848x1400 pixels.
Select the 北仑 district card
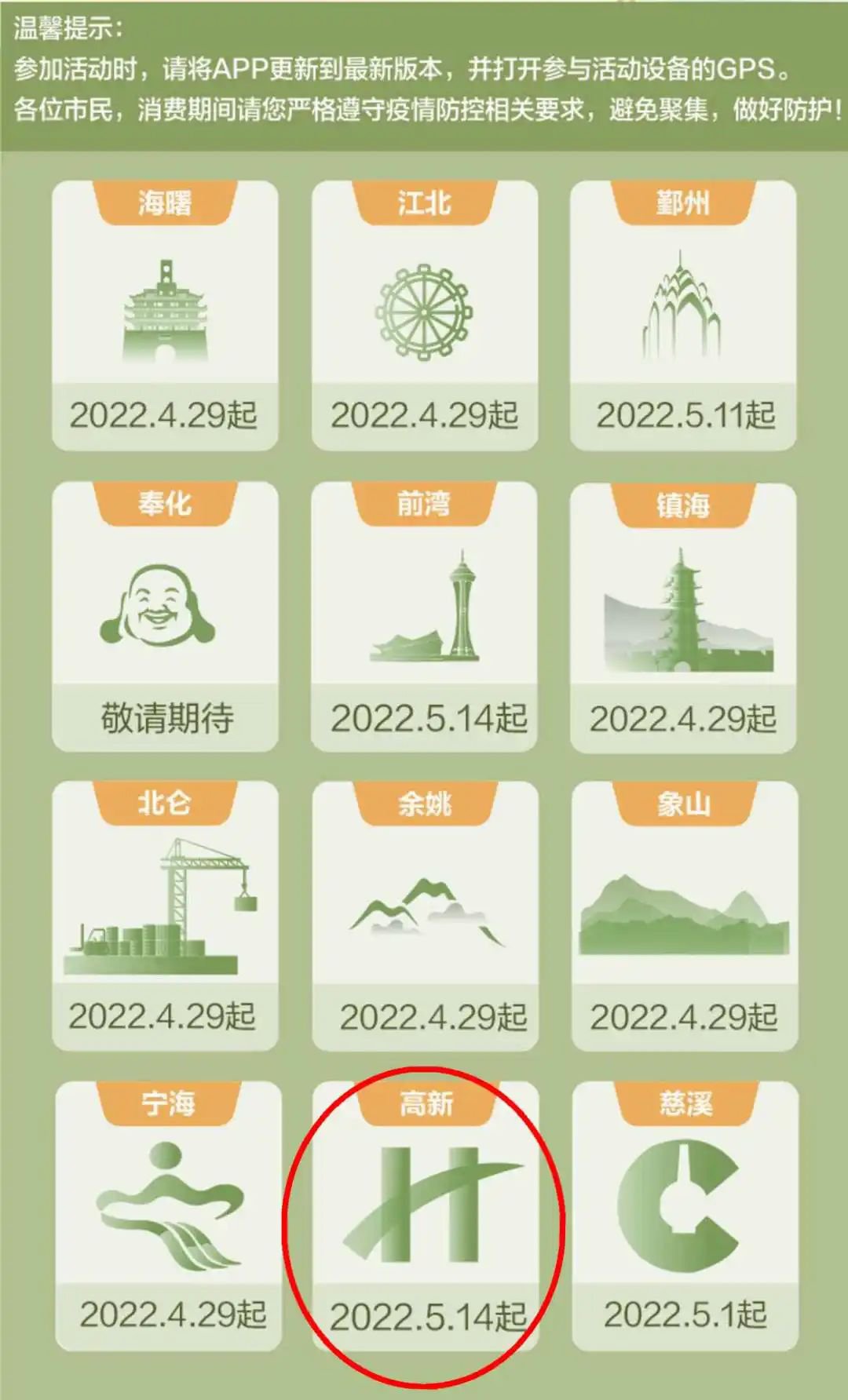click(165, 916)
